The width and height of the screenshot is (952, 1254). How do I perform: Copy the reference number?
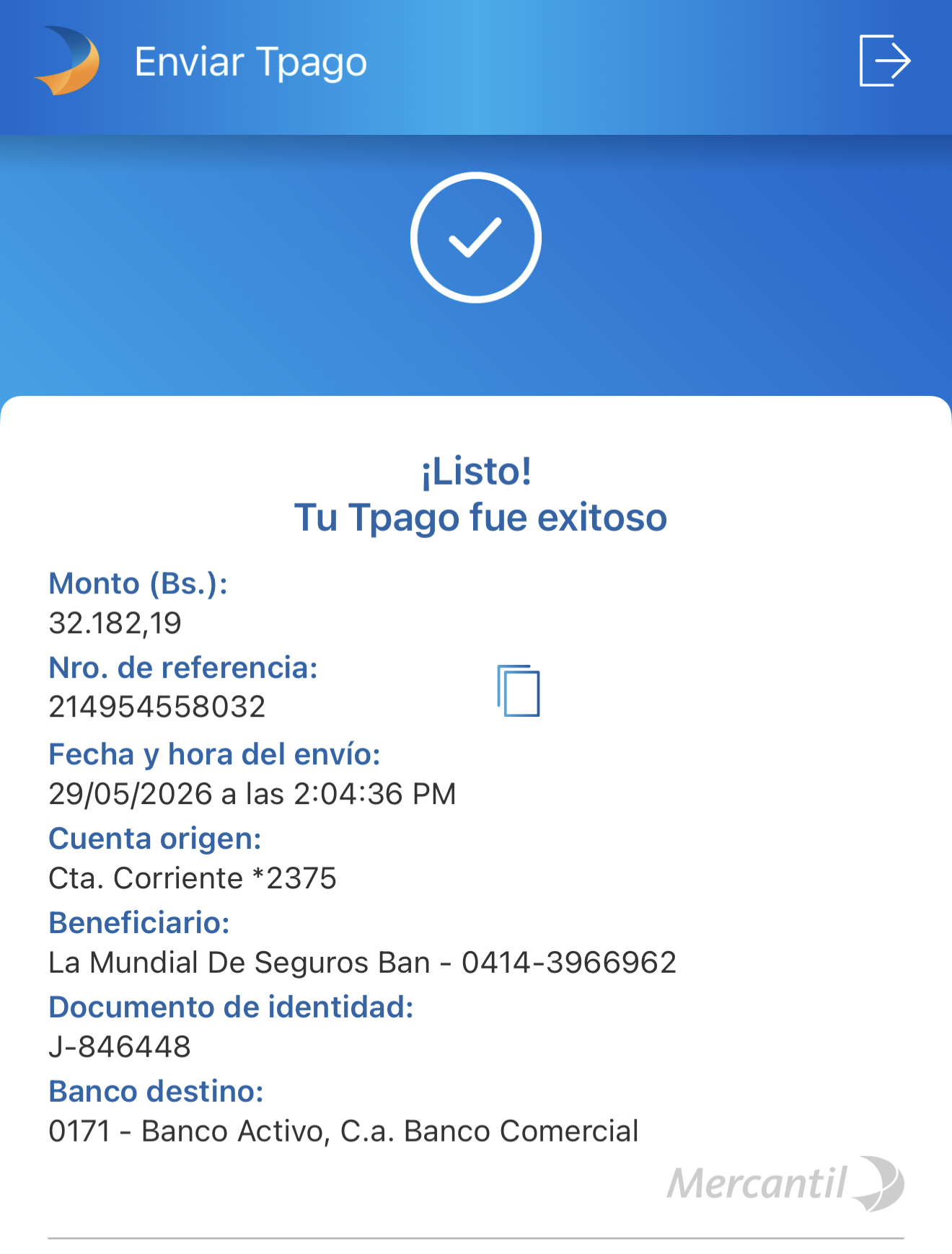(x=519, y=691)
